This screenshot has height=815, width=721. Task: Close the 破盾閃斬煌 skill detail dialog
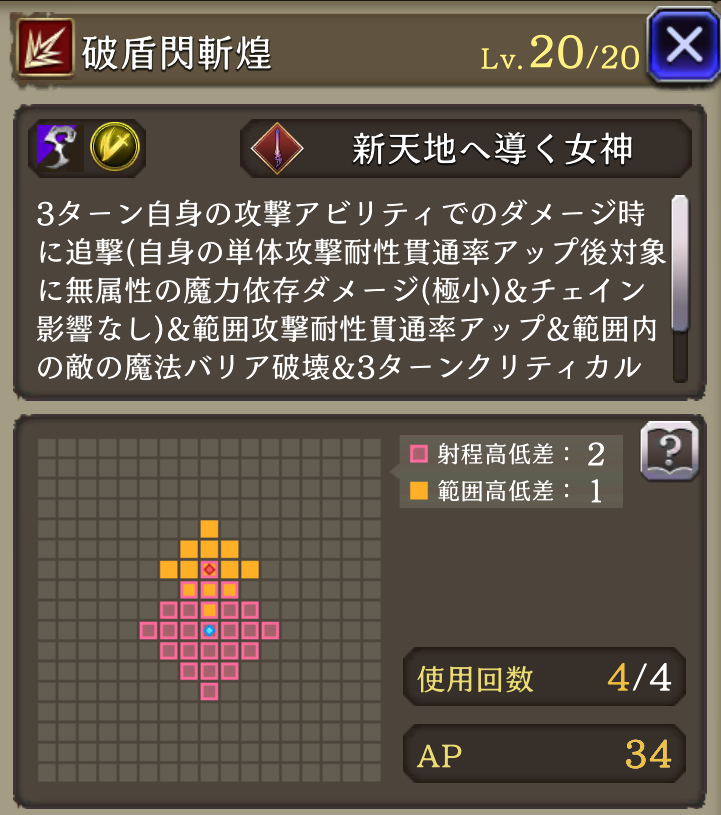(683, 46)
